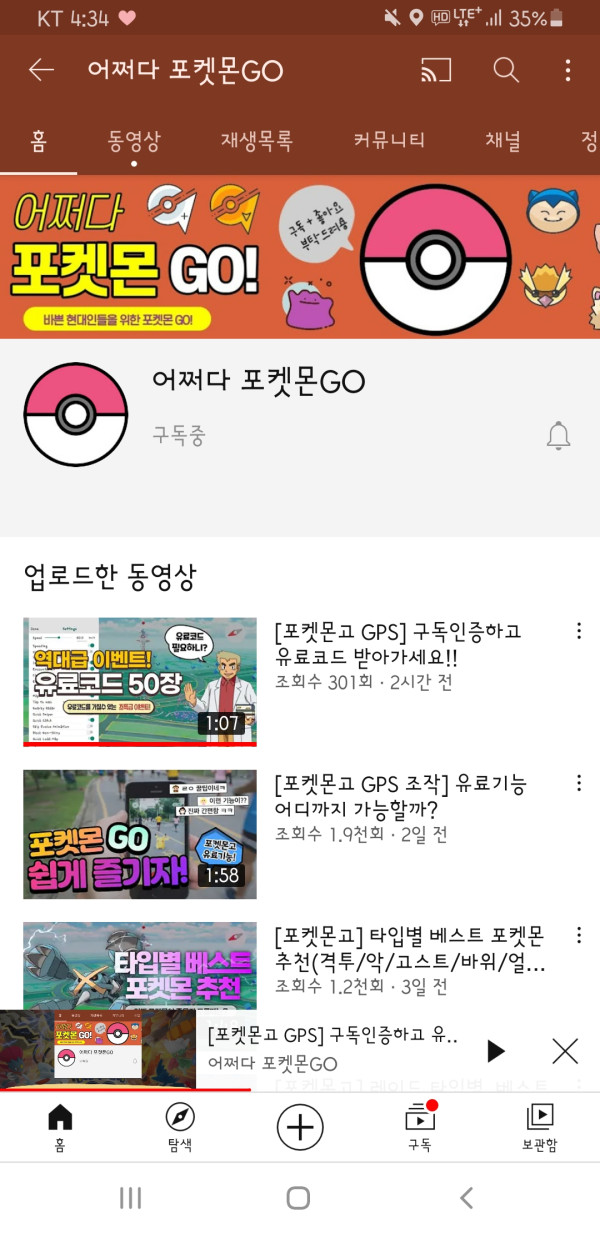Image resolution: width=600 pixels, height=1233 pixels.
Task: Switch to the 채널 tab
Action: click(x=503, y=141)
